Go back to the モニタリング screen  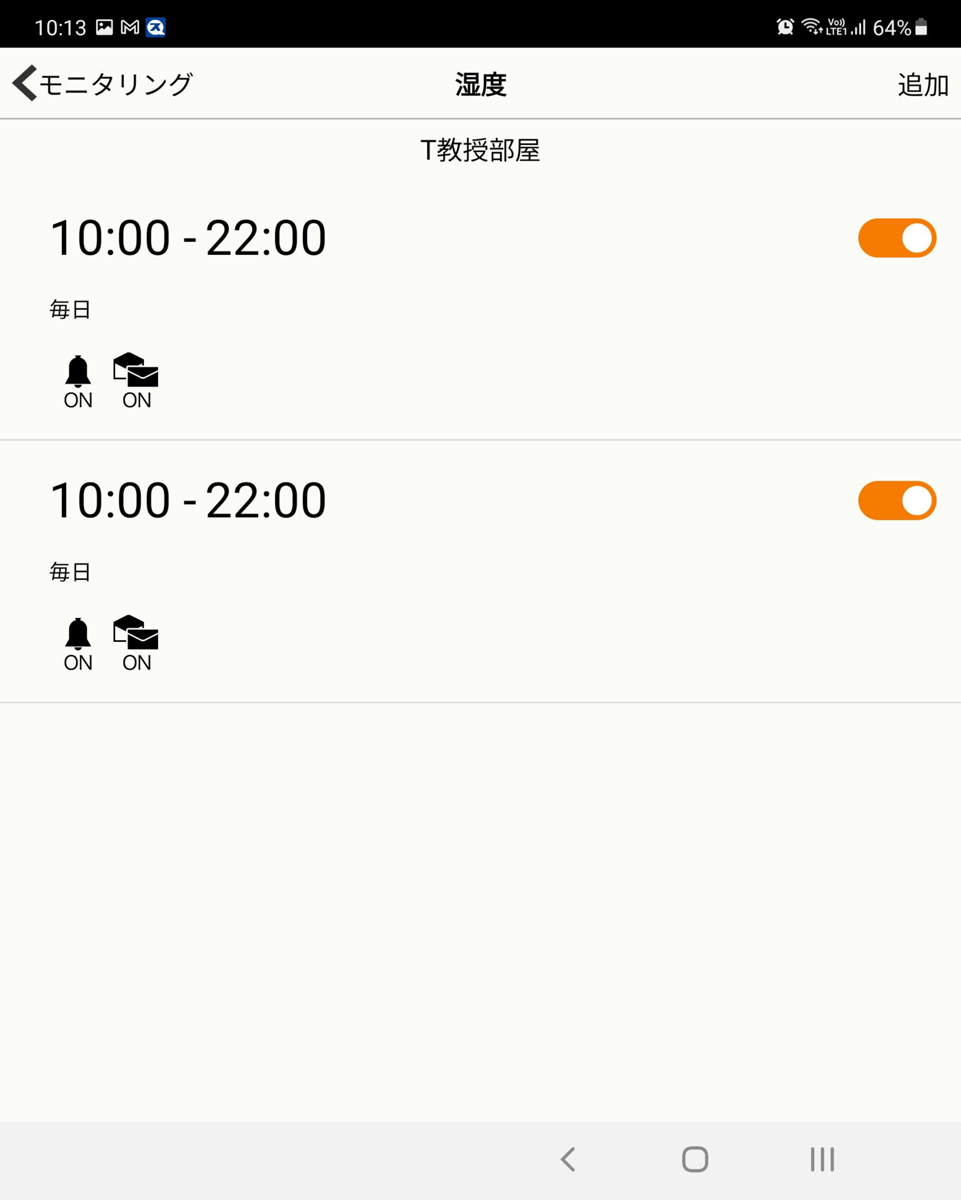coord(102,84)
